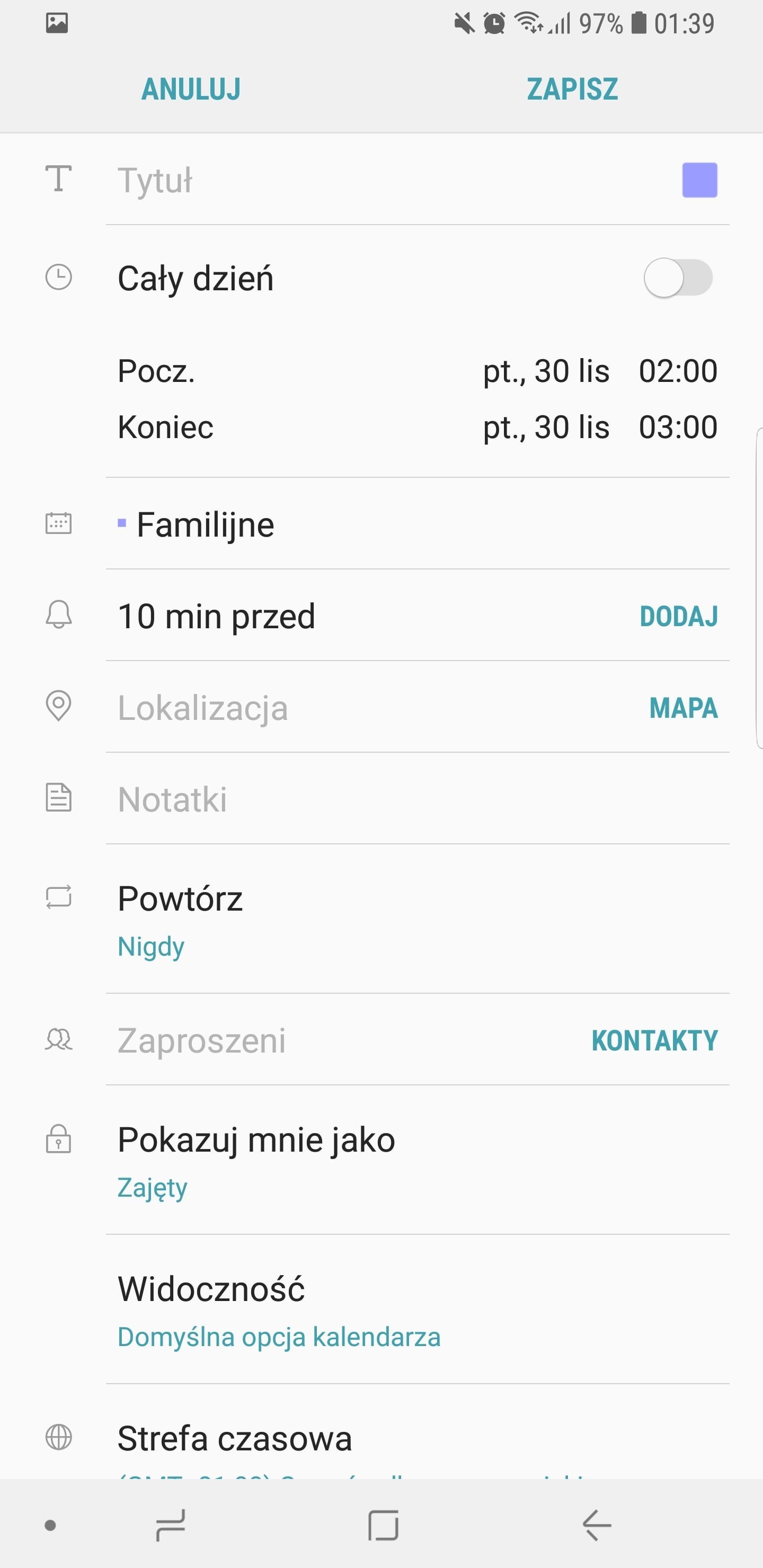This screenshot has width=763, height=1568.
Task: Change the end time 03:00
Action: pyautogui.click(x=678, y=427)
